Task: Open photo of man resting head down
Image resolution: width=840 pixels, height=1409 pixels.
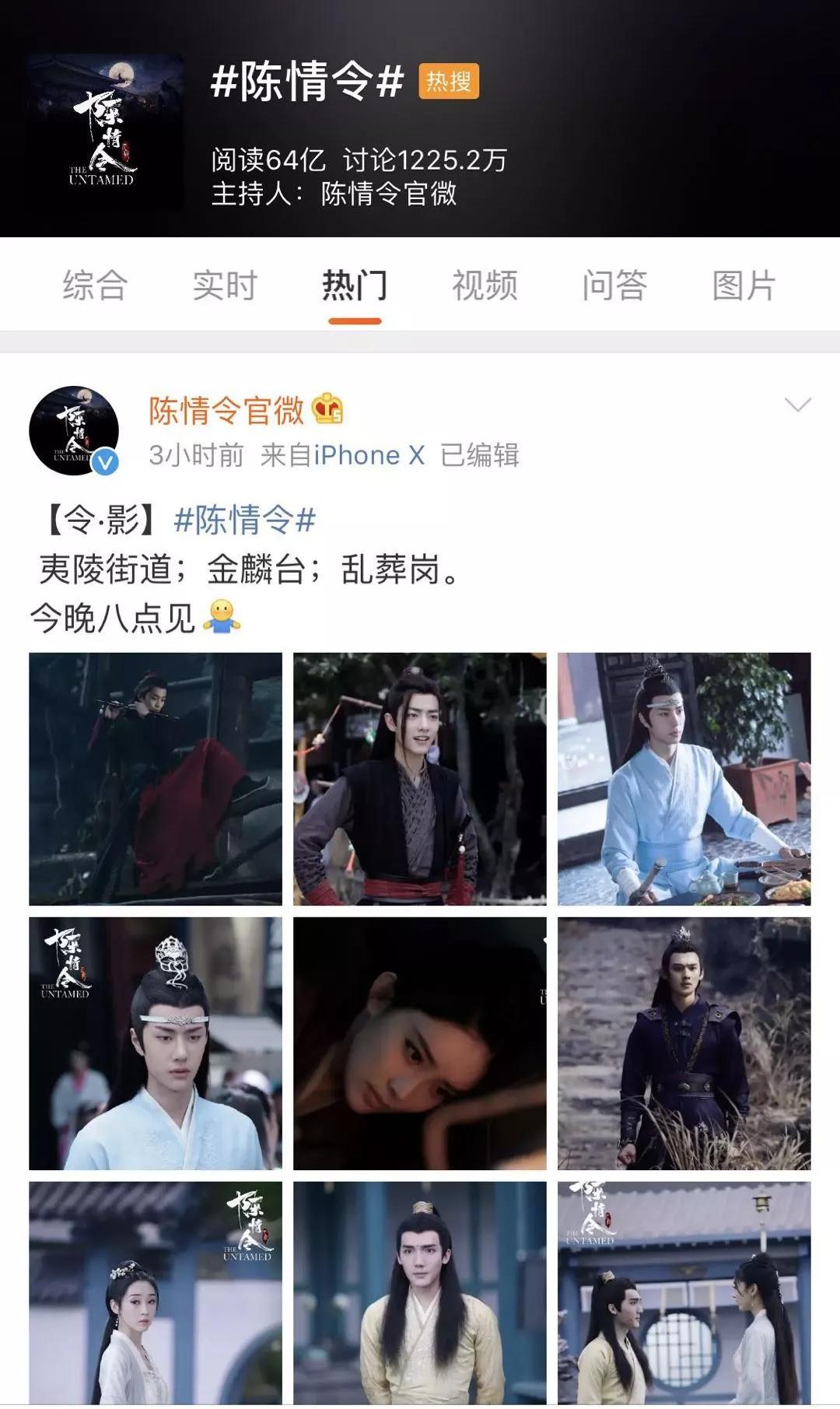Action: 419,1043
